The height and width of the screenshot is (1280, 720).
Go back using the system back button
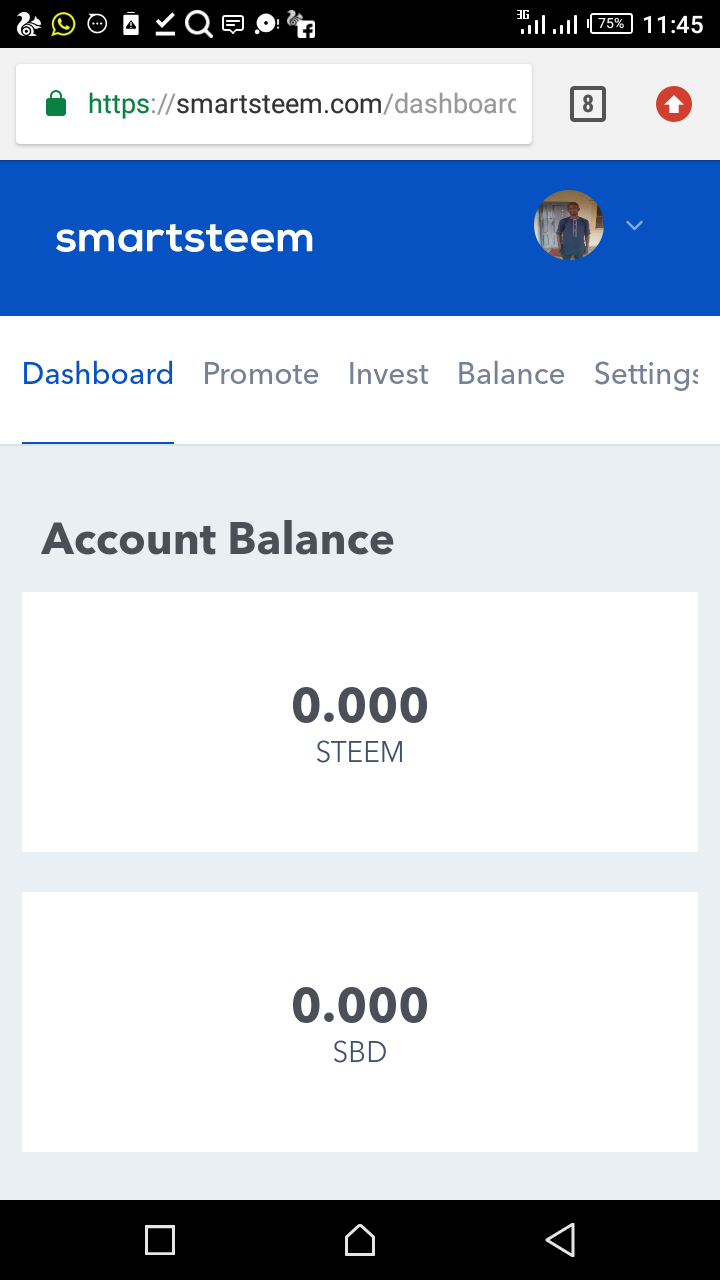(560, 1240)
